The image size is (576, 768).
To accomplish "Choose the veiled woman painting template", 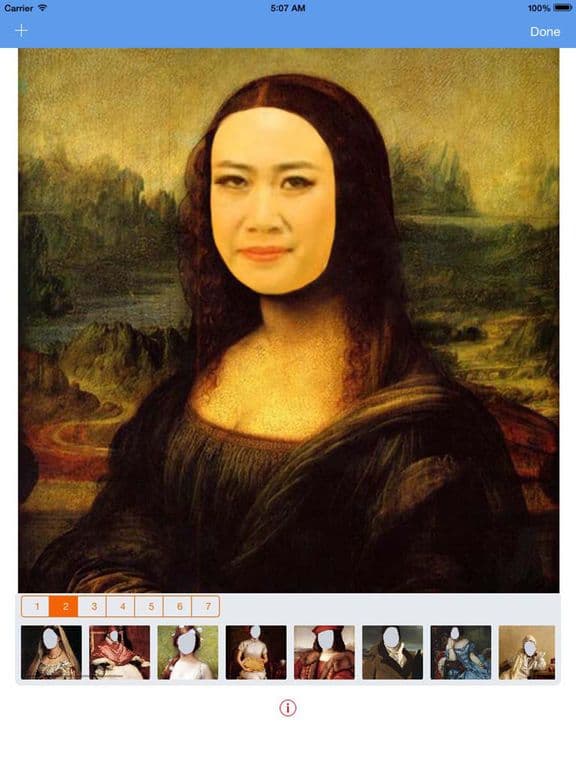I will click(x=51, y=652).
